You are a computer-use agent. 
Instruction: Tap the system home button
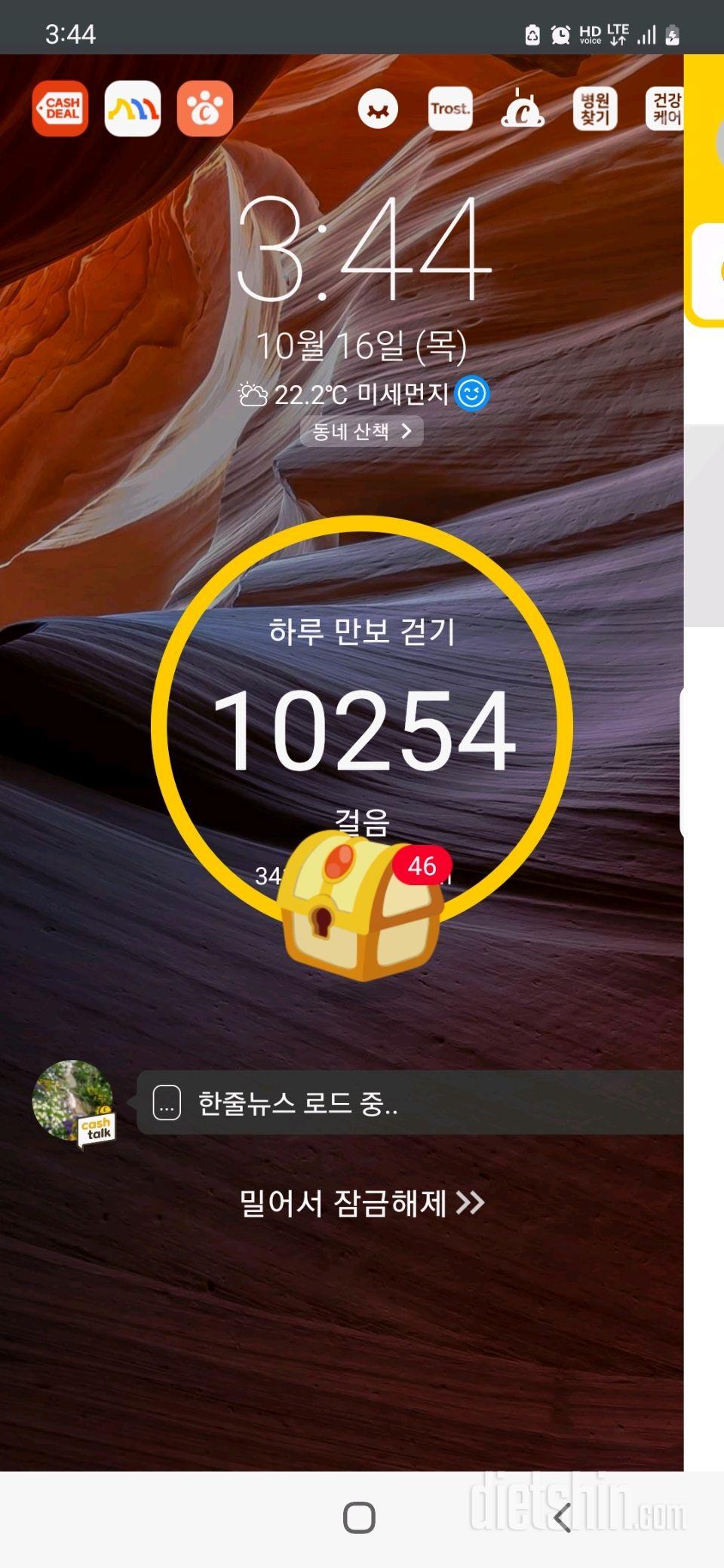click(x=359, y=1517)
